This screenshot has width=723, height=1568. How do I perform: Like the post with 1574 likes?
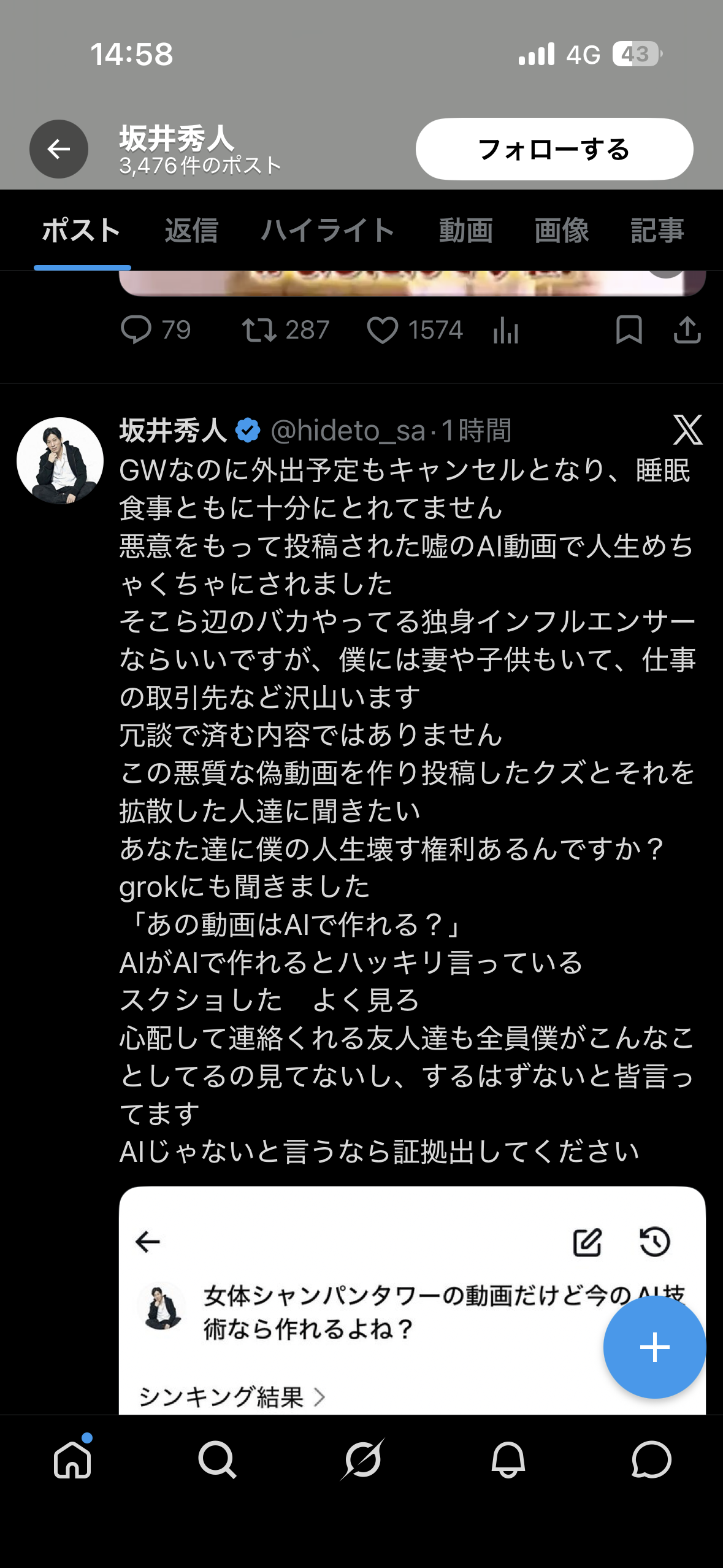(415, 330)
